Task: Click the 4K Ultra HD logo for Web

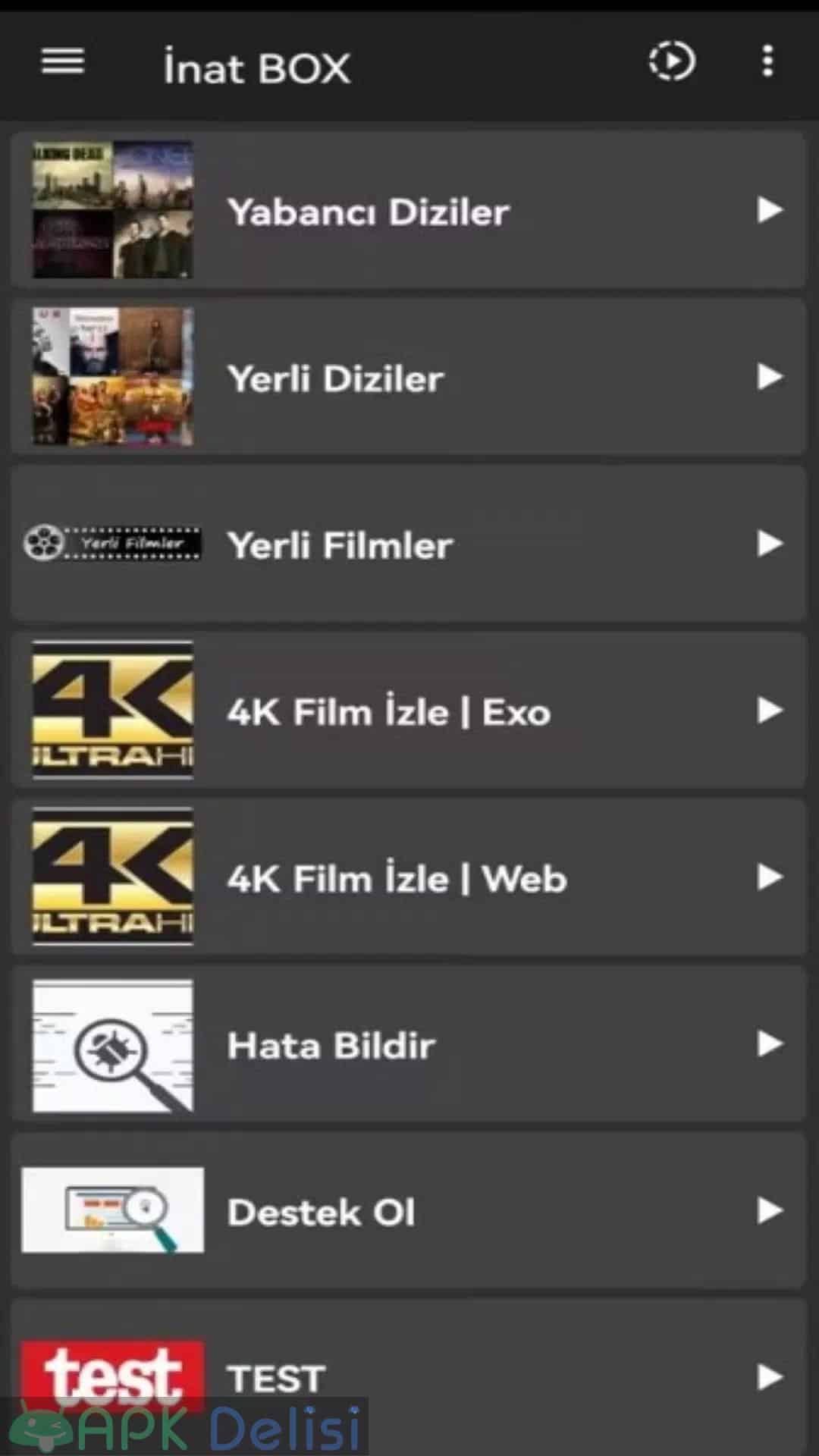Action: tap(111, 876)
